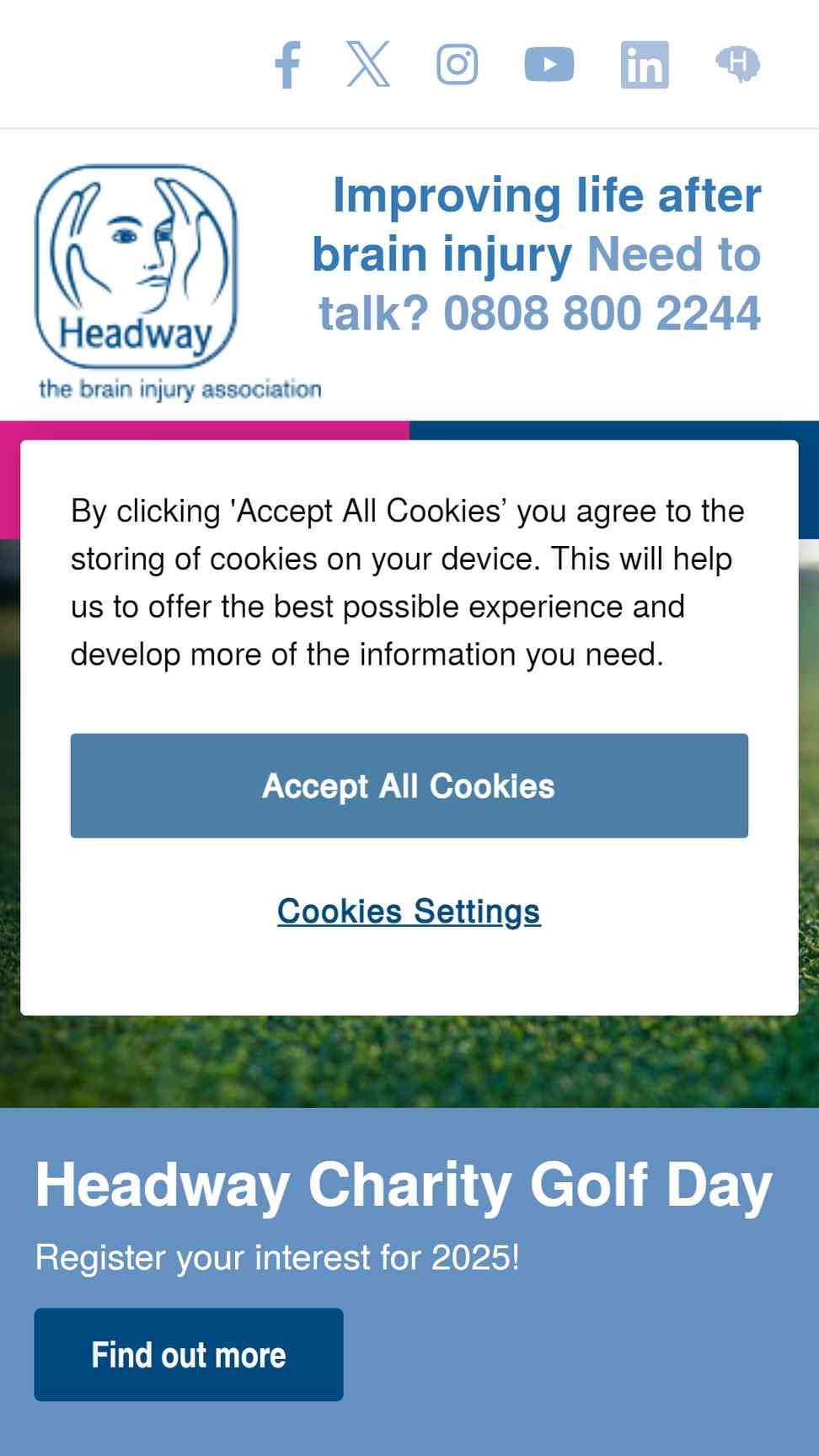Tap the brain-shaped H community icon
The height and width of the screenshot is (1456, 819).
[738, 64]
